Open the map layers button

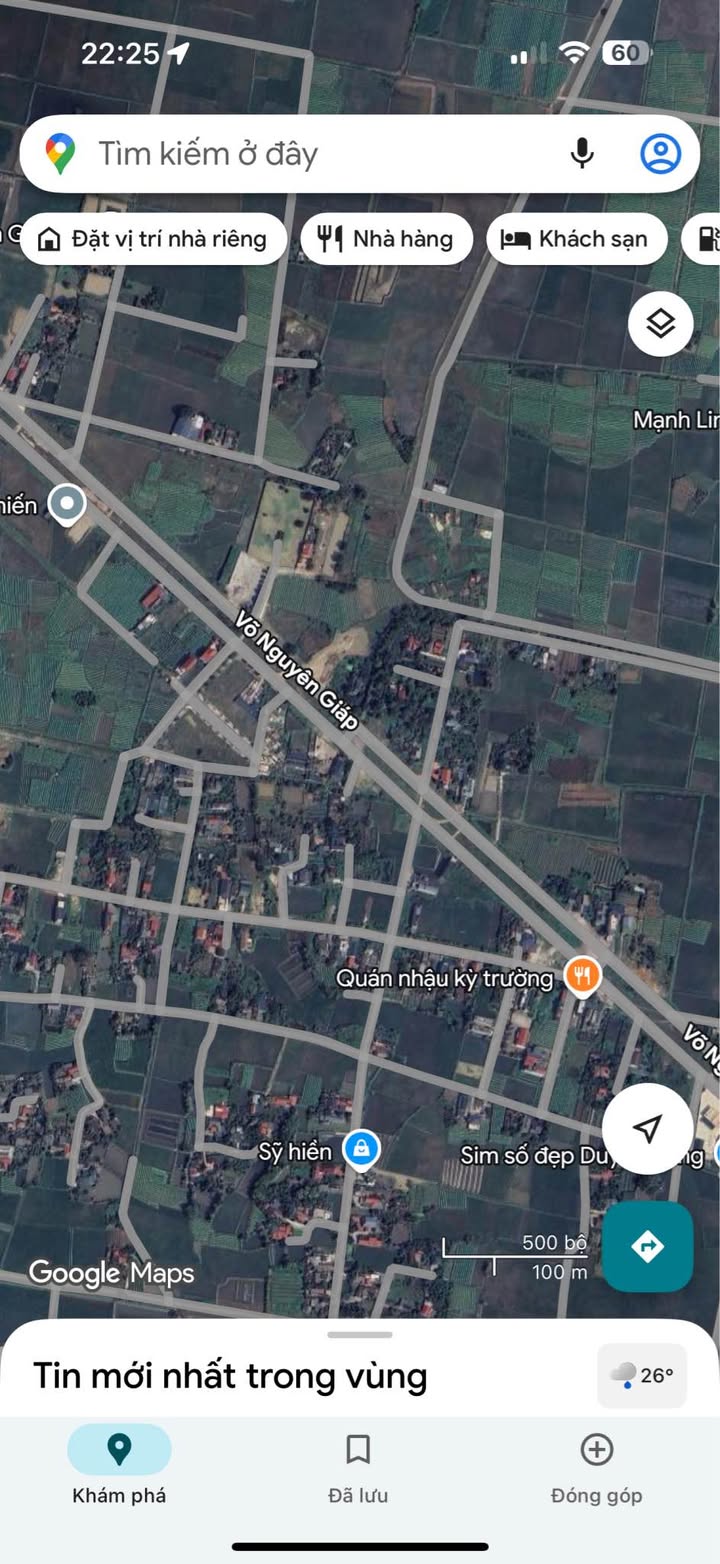coord(660,324)
